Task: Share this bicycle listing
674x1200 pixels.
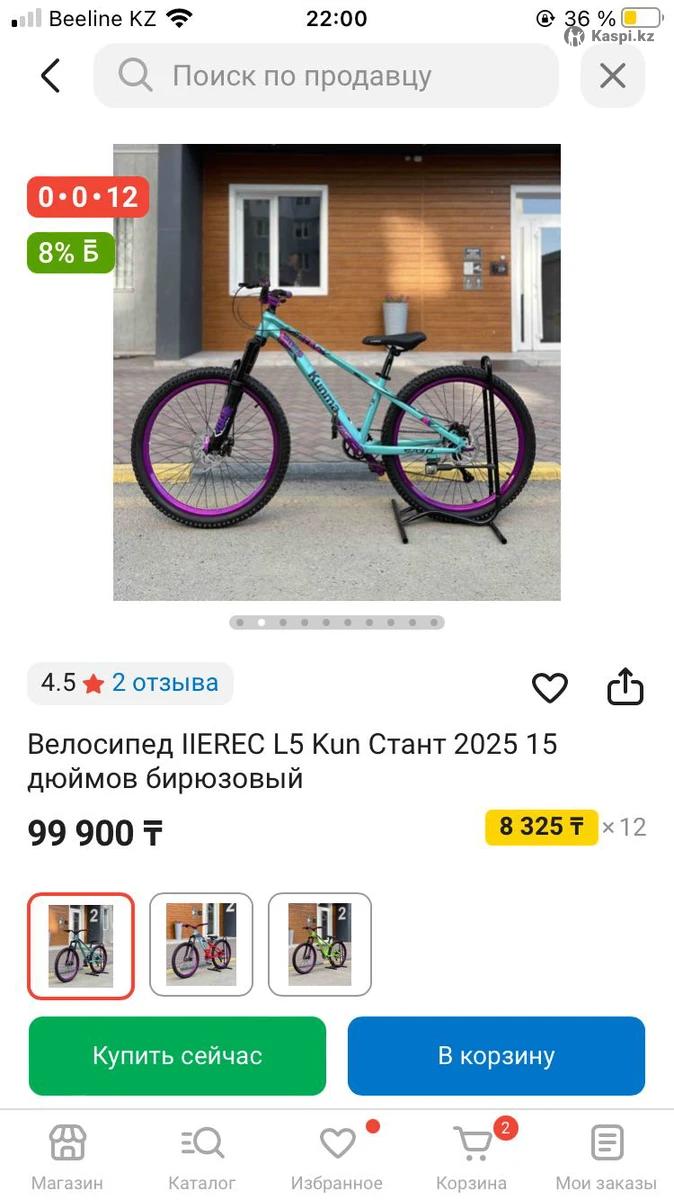Action: (x=625, y=687)
